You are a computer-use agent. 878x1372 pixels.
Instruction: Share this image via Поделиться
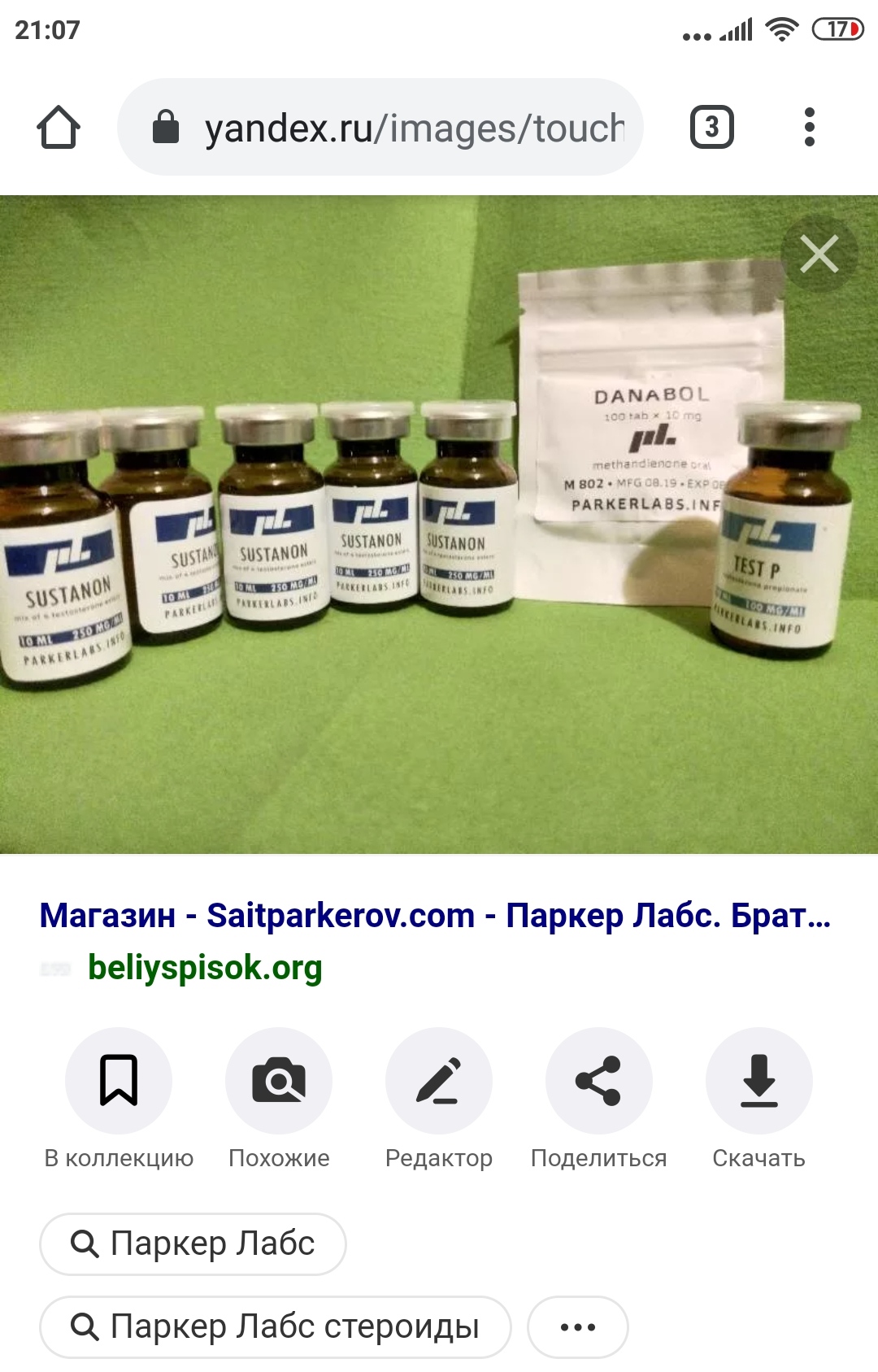pos(598,1081)
